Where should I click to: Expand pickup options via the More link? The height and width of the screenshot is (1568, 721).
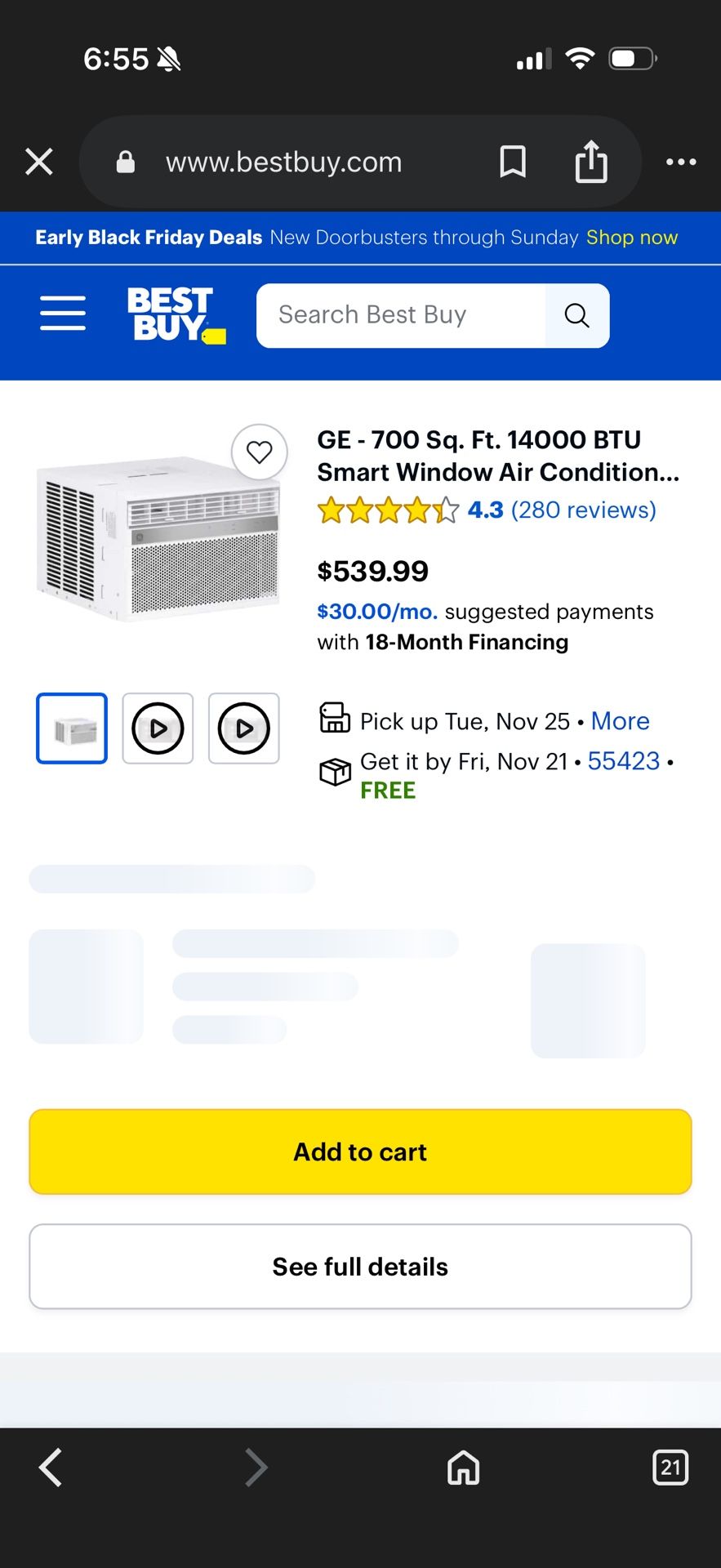coord(621,721)
